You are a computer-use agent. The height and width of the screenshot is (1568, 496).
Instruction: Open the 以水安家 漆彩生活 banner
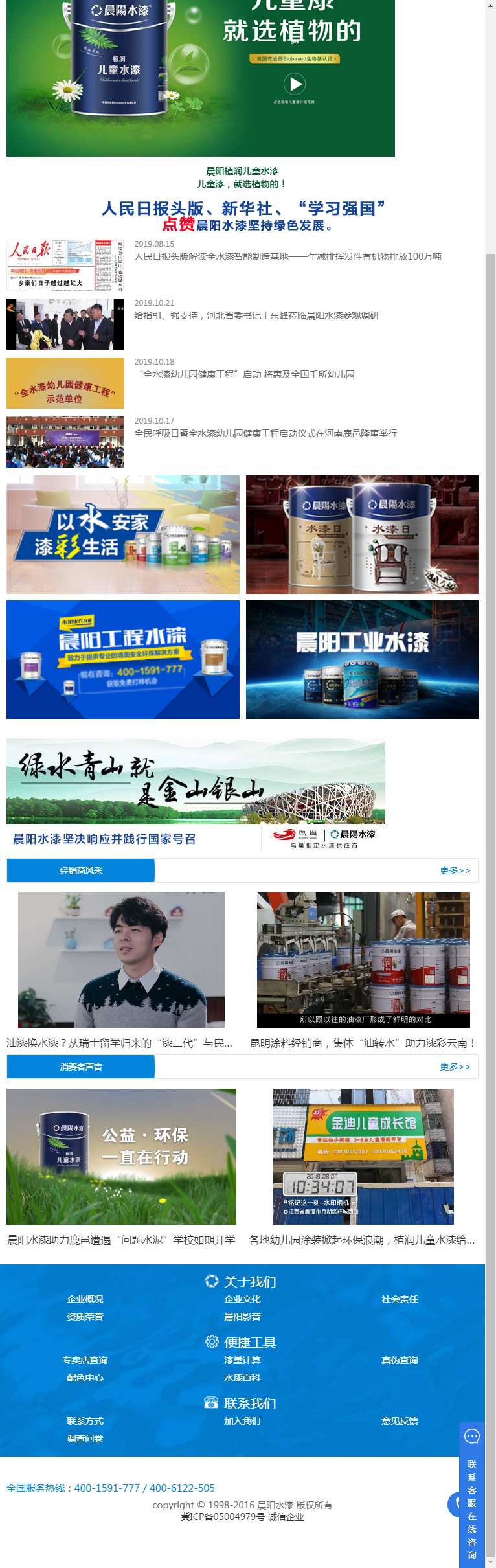pyautogui.click(x=123, y=534)
